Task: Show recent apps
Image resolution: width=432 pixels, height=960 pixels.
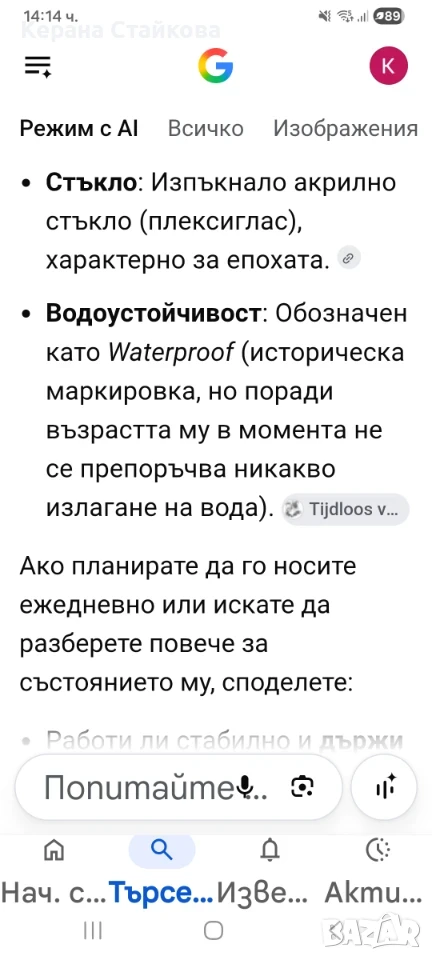Action: point(92,931)
